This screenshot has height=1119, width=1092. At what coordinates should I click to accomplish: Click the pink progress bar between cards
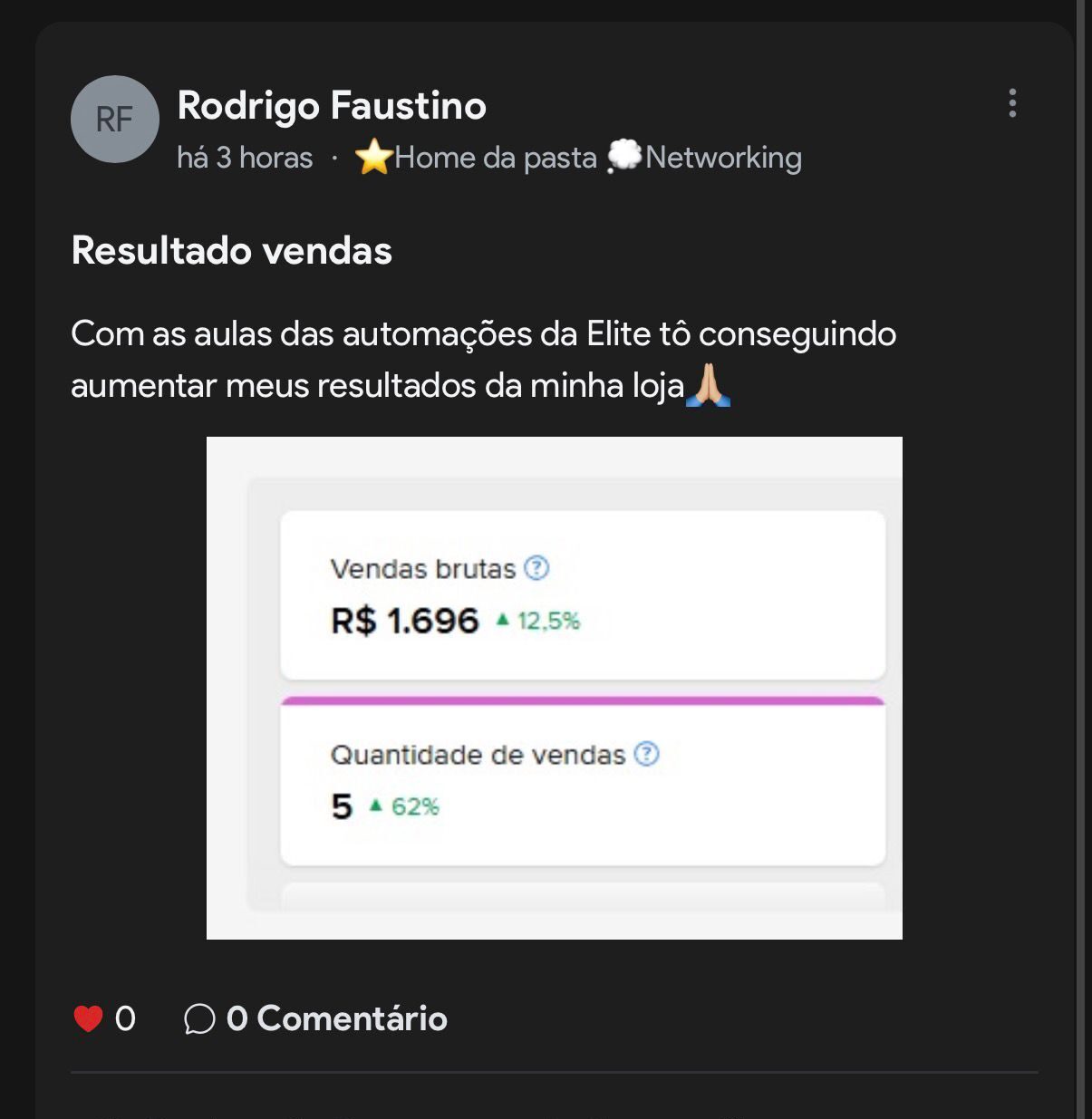585,699
